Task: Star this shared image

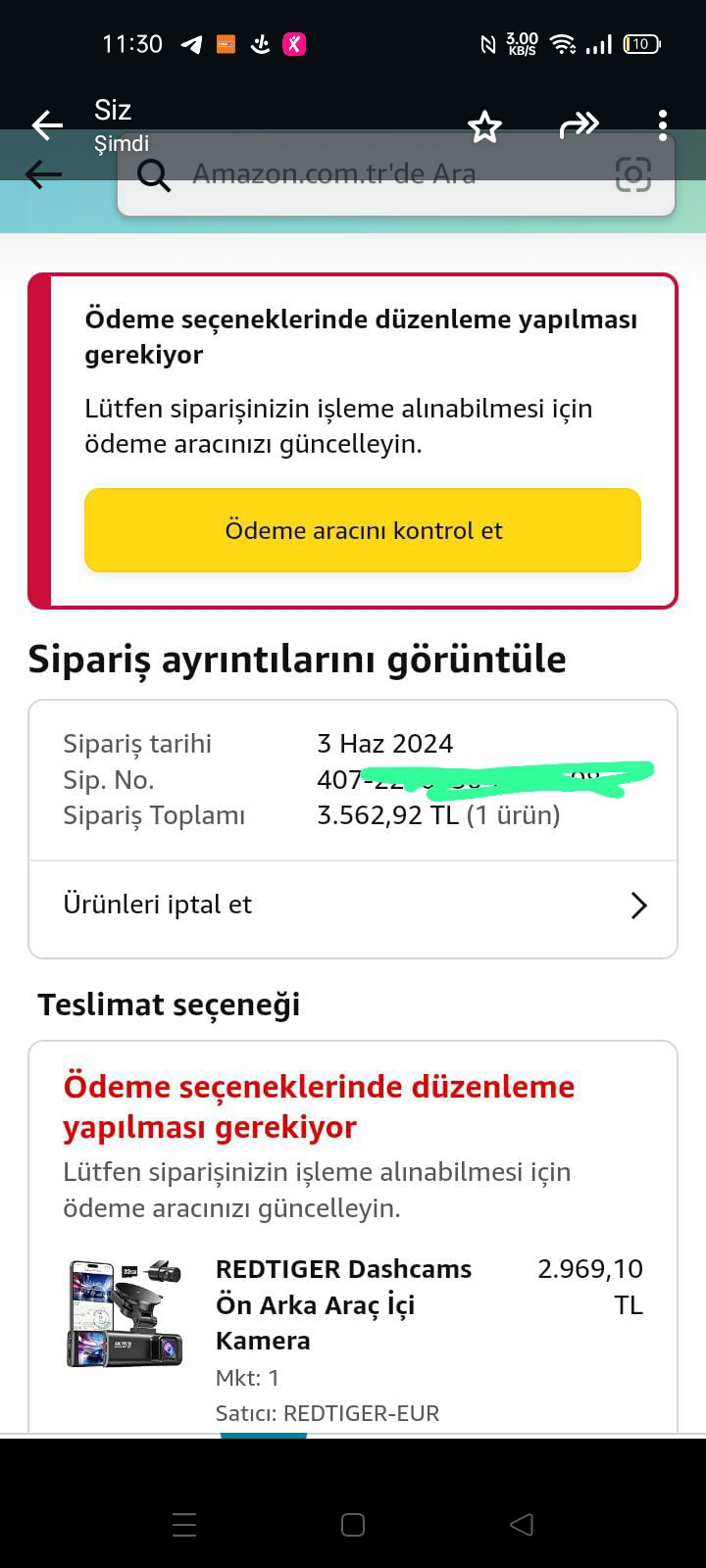Action: point(484,126)
